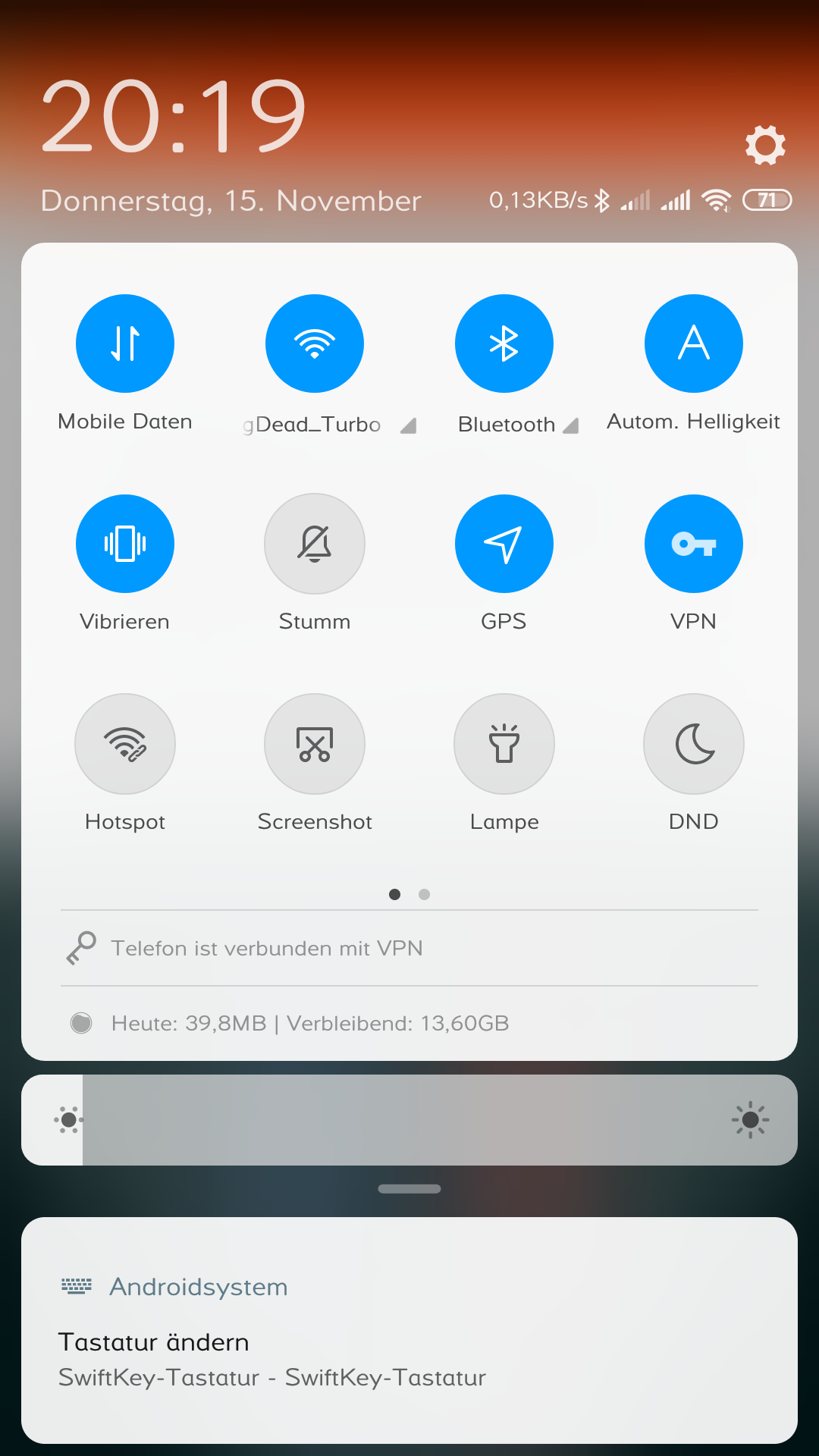819x1456 pixels.
Task: Enable the Hotspot
Action: [x=125, y=744]
